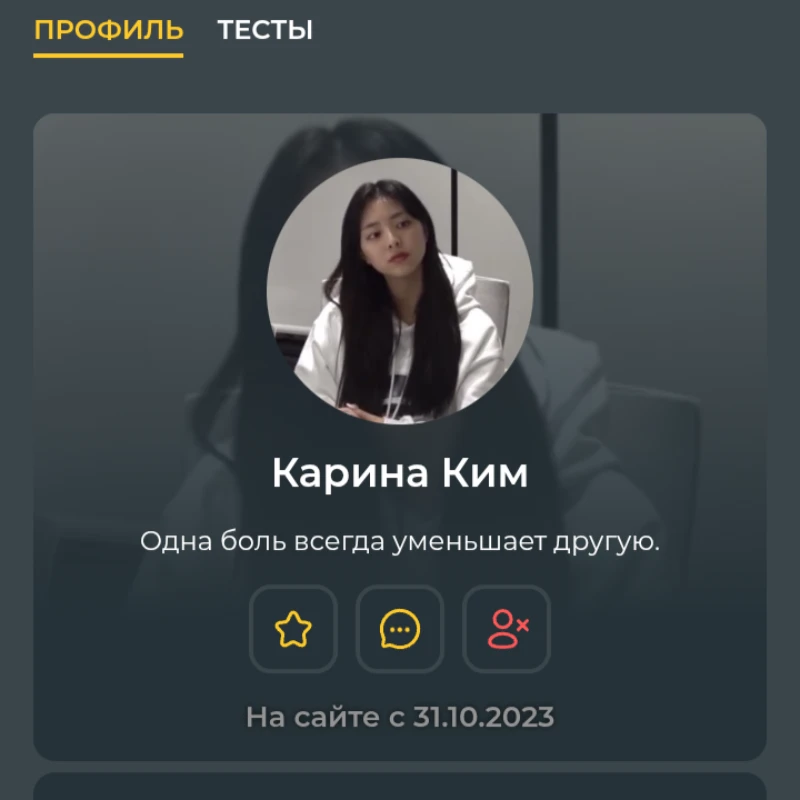Send a message via the chat bubble icon
The height and width of the screenshot is (800, 800).
click(400, 629)
